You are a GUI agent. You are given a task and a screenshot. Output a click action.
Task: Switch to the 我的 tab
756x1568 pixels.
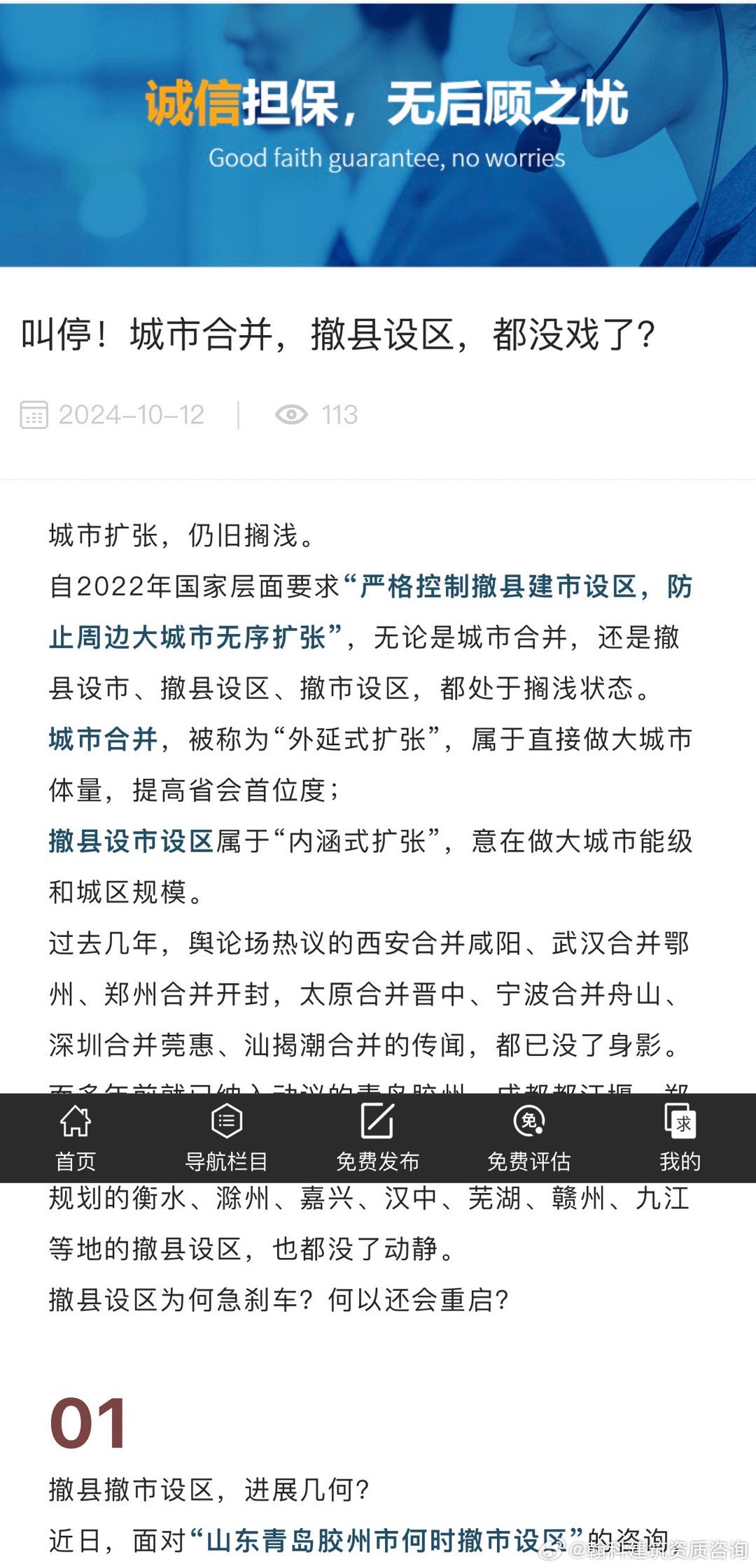(x=679, y=1137)
